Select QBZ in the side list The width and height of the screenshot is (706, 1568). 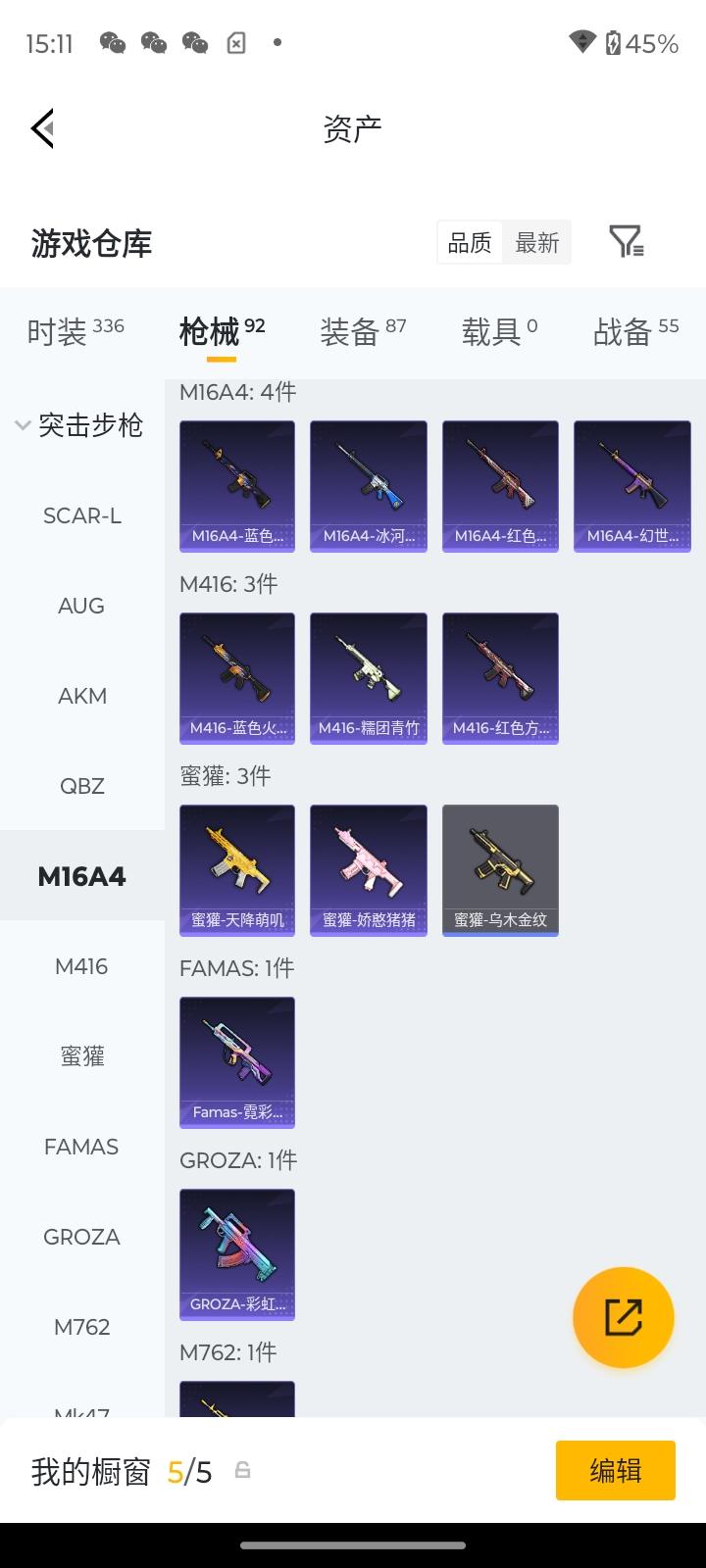[82, 786]
